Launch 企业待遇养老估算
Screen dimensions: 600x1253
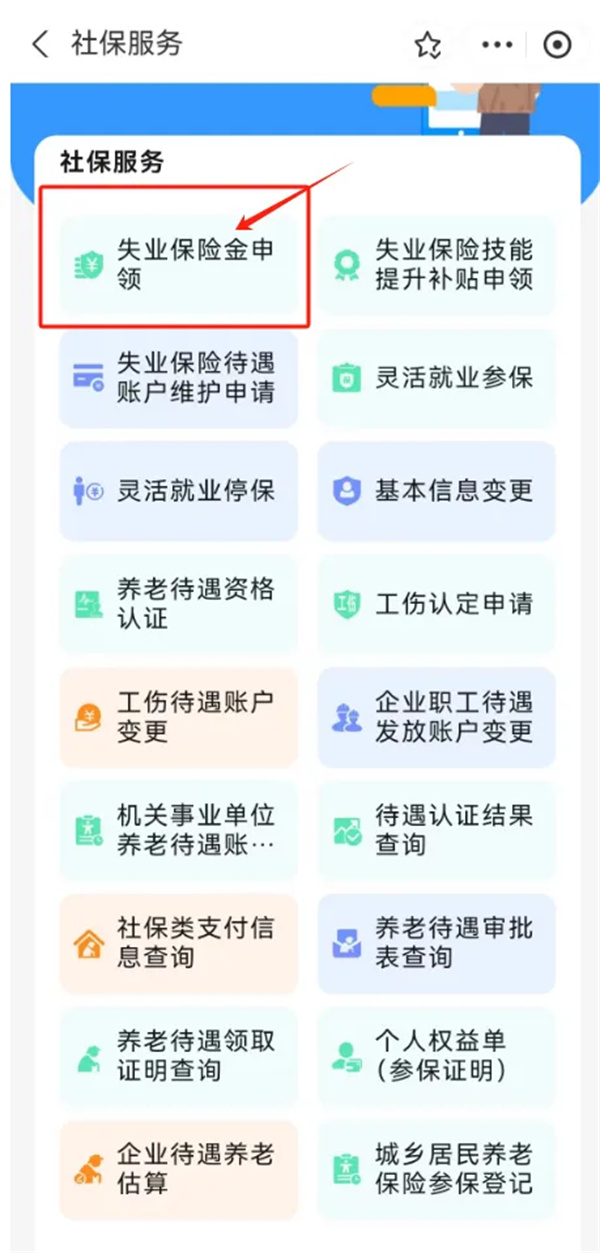click(x=179, y=1170)
